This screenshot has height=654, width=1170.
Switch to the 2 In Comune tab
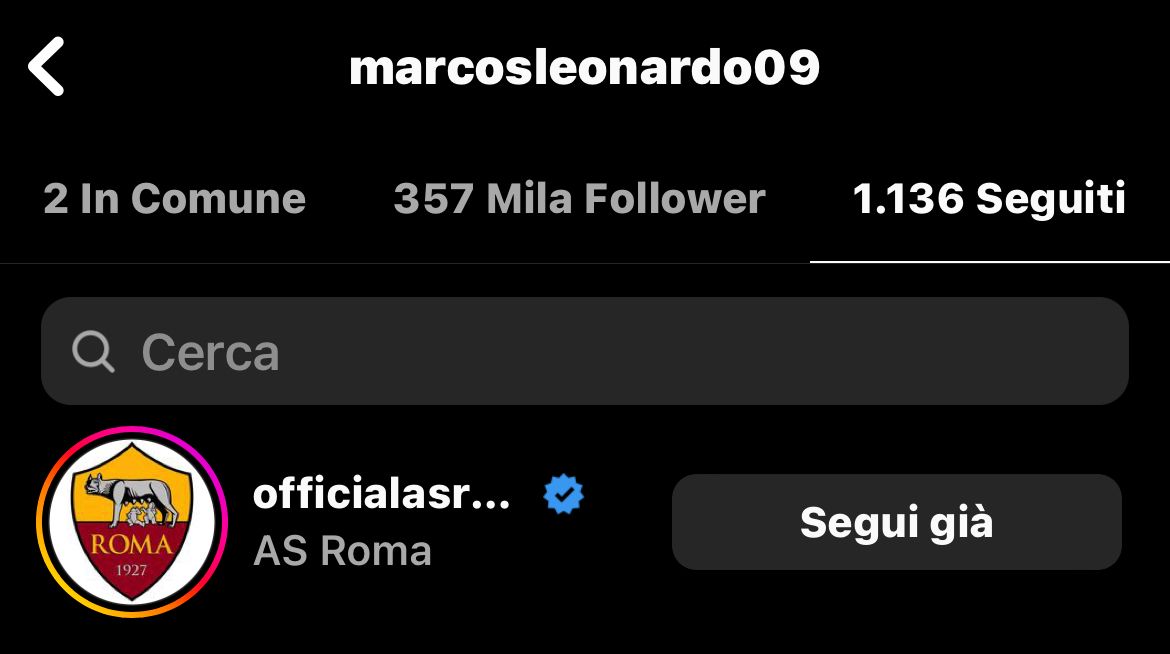174,199
